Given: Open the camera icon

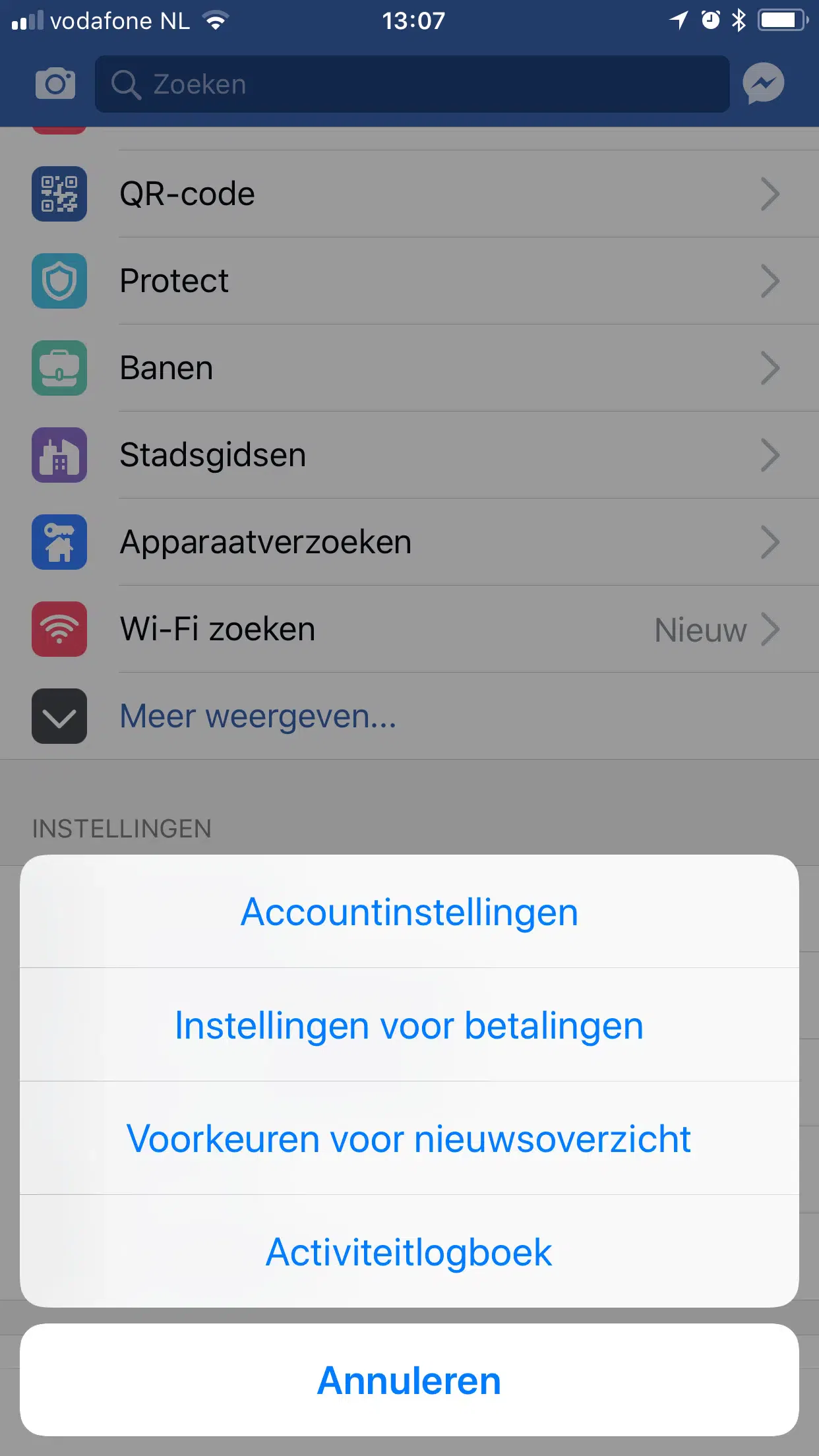Looking at the screenshot, I should point(55,84).
